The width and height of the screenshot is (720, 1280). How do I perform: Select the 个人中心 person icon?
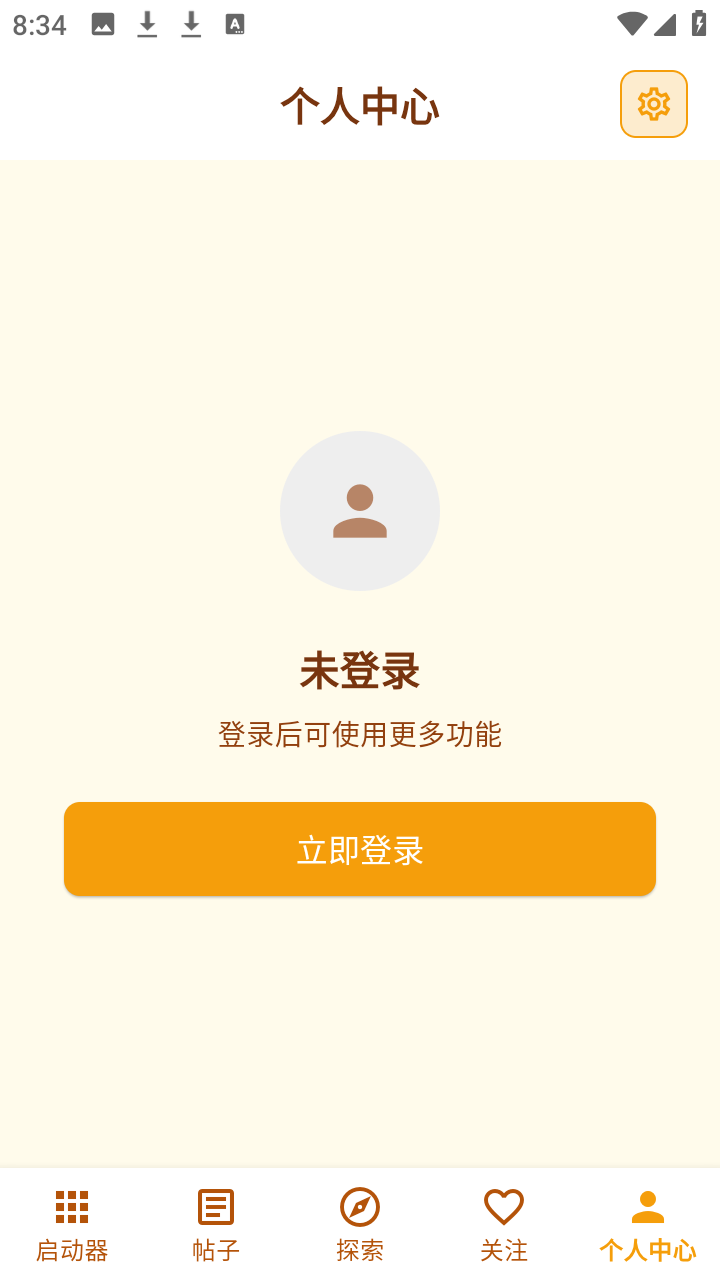[x=648, y=1206]
